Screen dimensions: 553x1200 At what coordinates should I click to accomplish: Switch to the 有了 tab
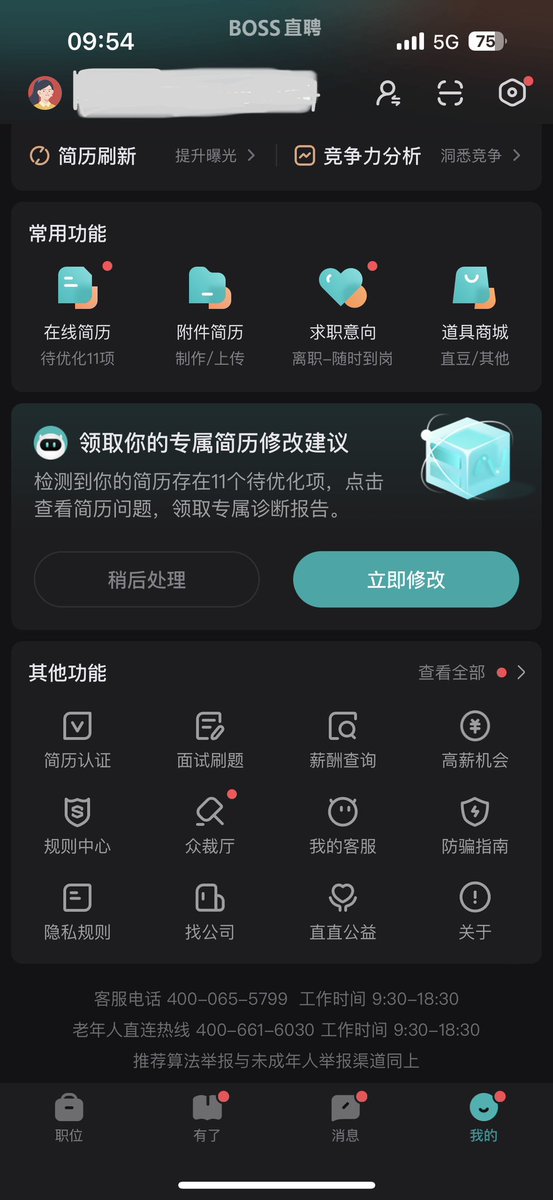(x=207, y=1118)
